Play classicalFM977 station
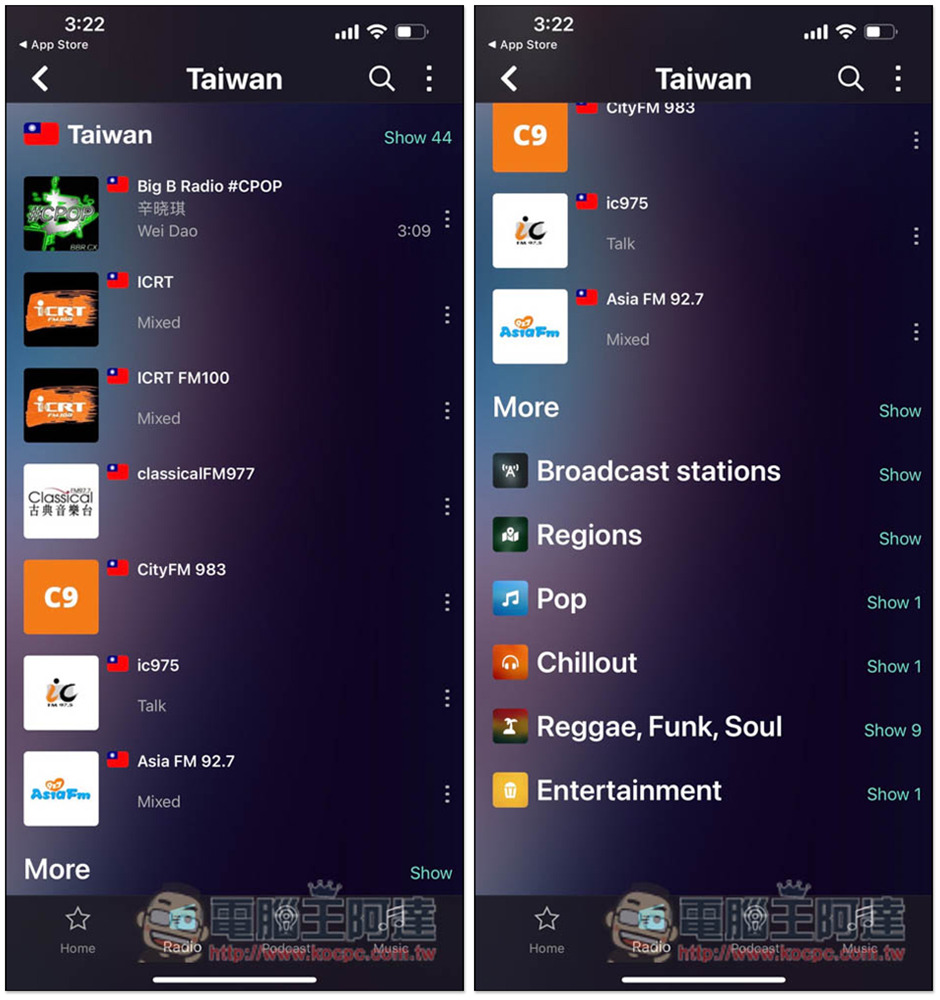 (x=195, y=474)
